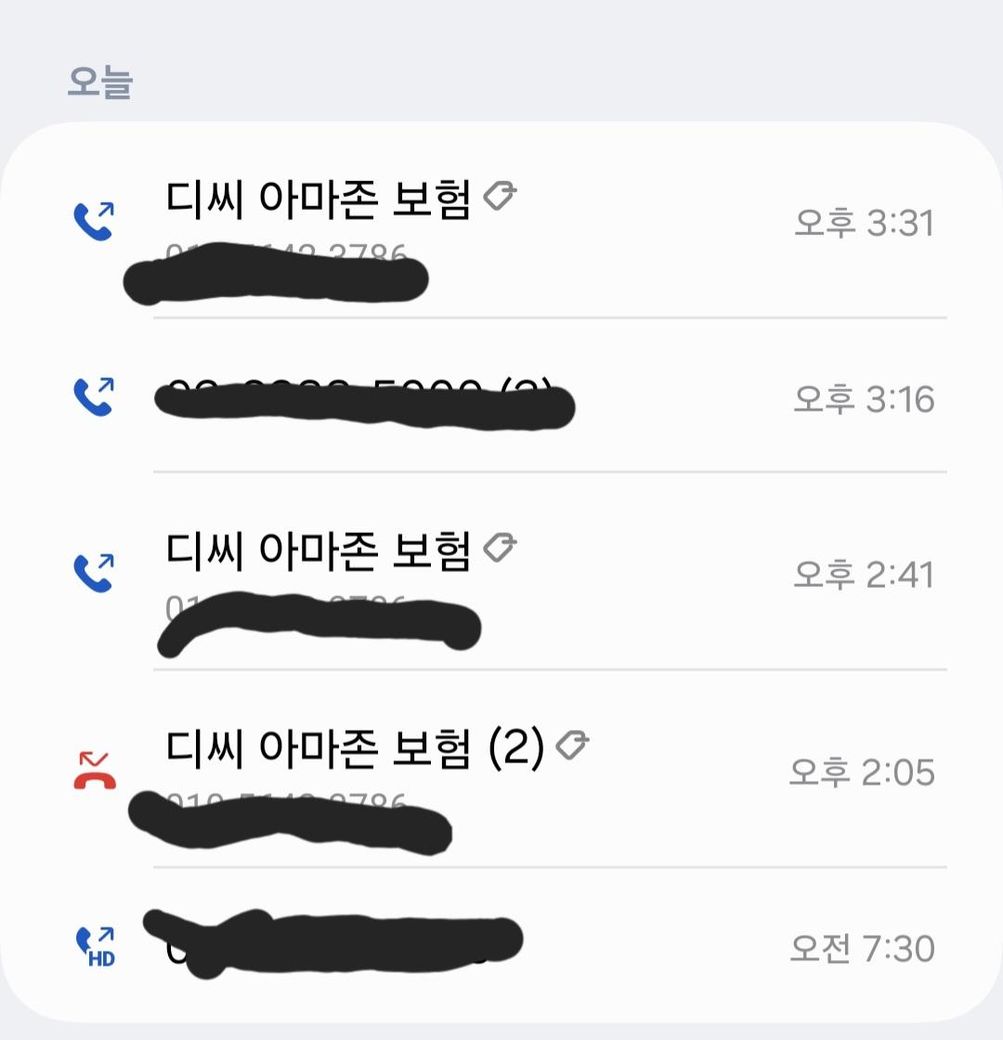Screen dimensions: 1003x1040
Task: Open the 오후 3:16 call log entry
Action: 502,396
